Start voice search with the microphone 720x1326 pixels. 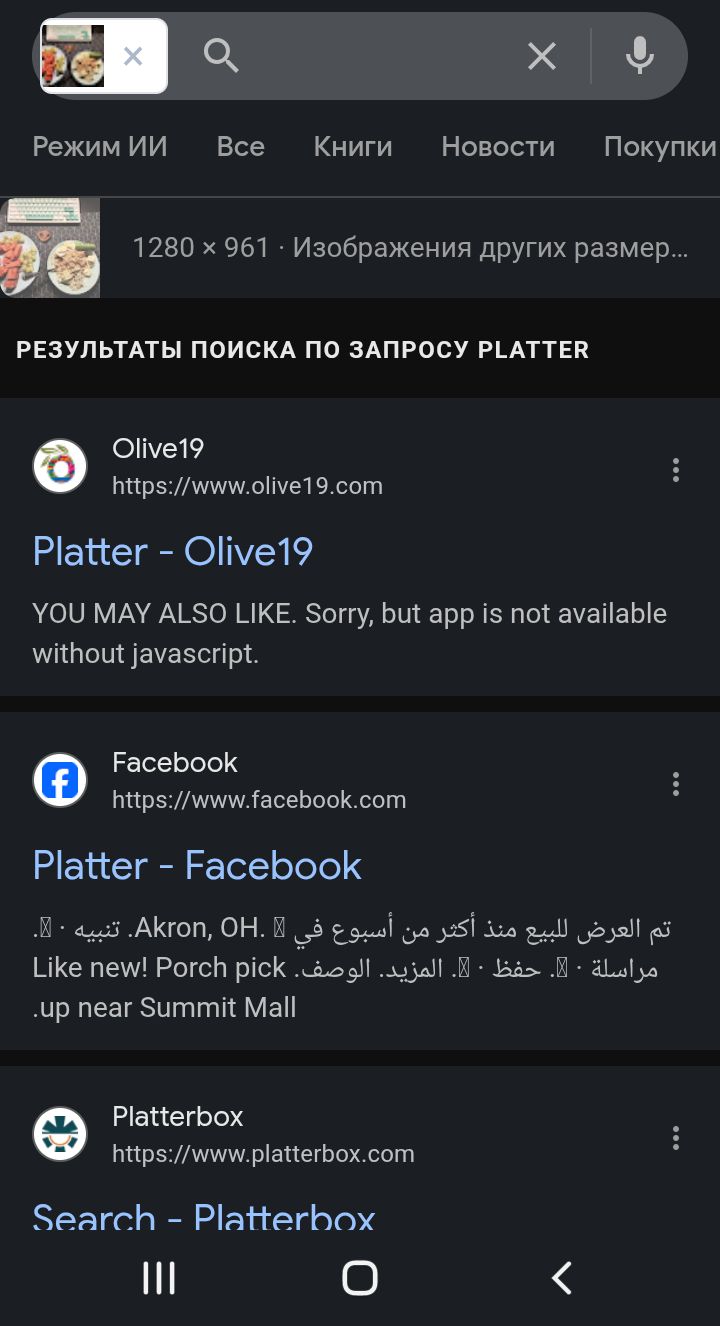pos(639,56)
